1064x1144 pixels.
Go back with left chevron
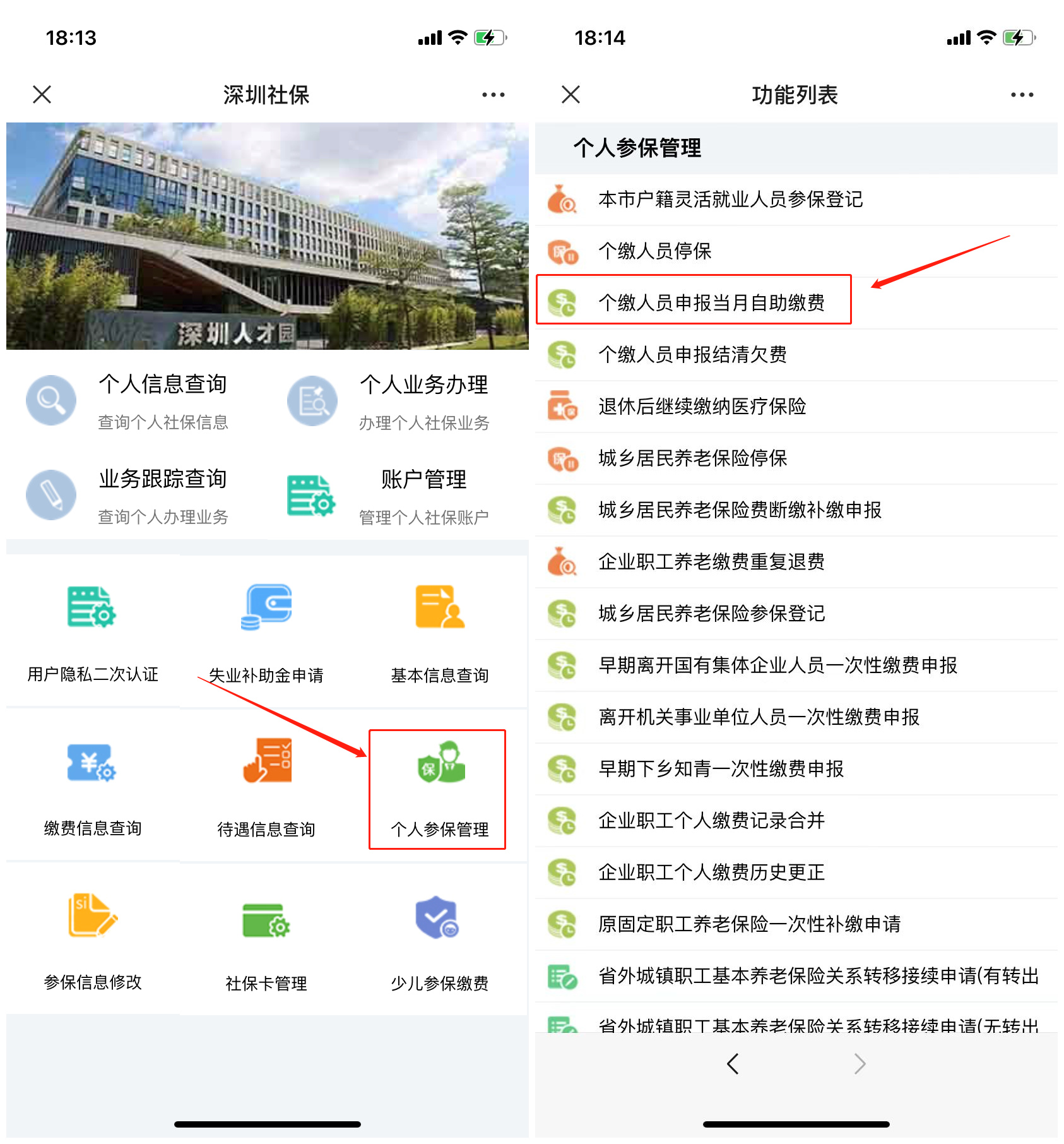pyautogui.click(x=732, y=1064)
